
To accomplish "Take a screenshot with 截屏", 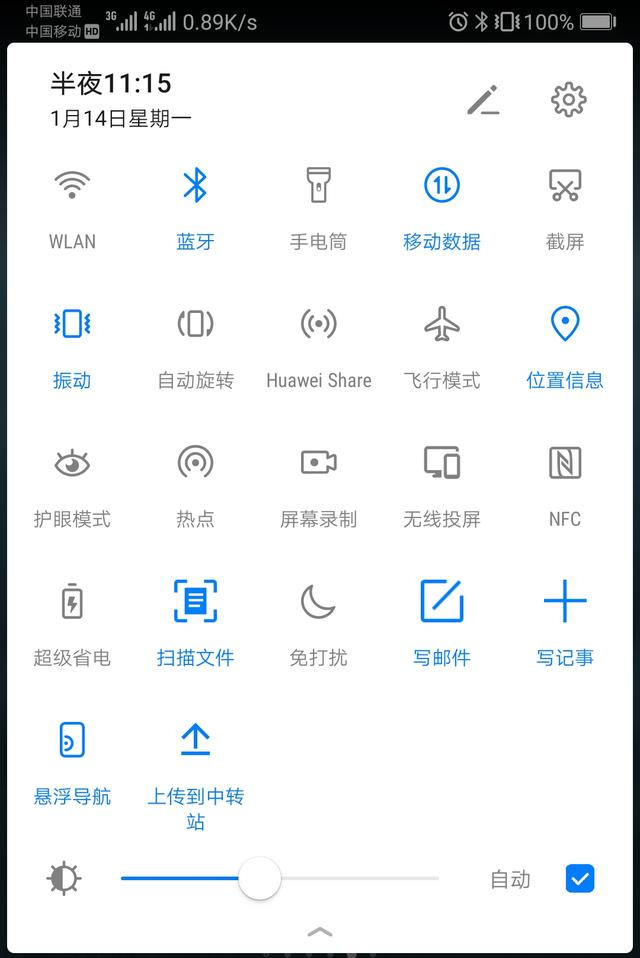I will [565, 186].
